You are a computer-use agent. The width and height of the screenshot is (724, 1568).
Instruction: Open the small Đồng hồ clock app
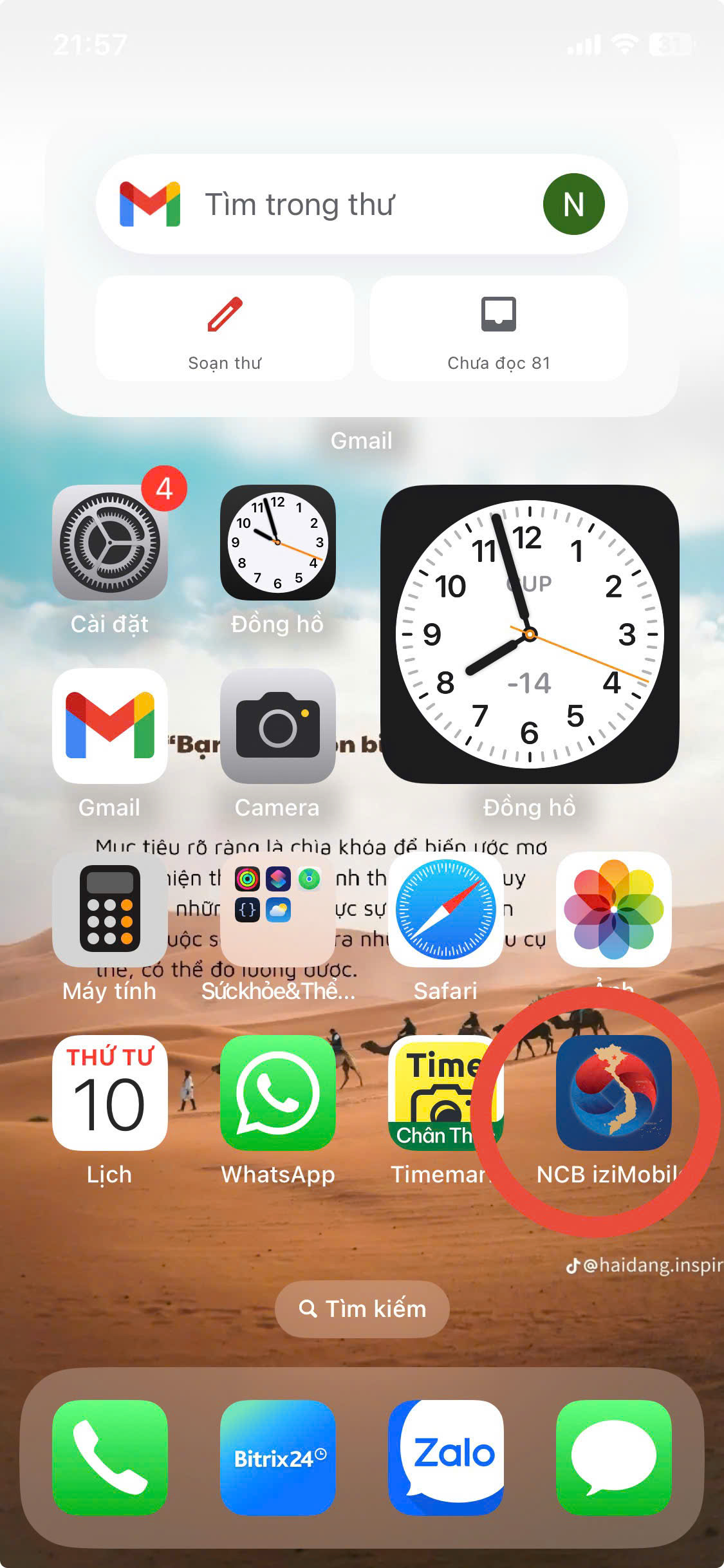(277, 543)
